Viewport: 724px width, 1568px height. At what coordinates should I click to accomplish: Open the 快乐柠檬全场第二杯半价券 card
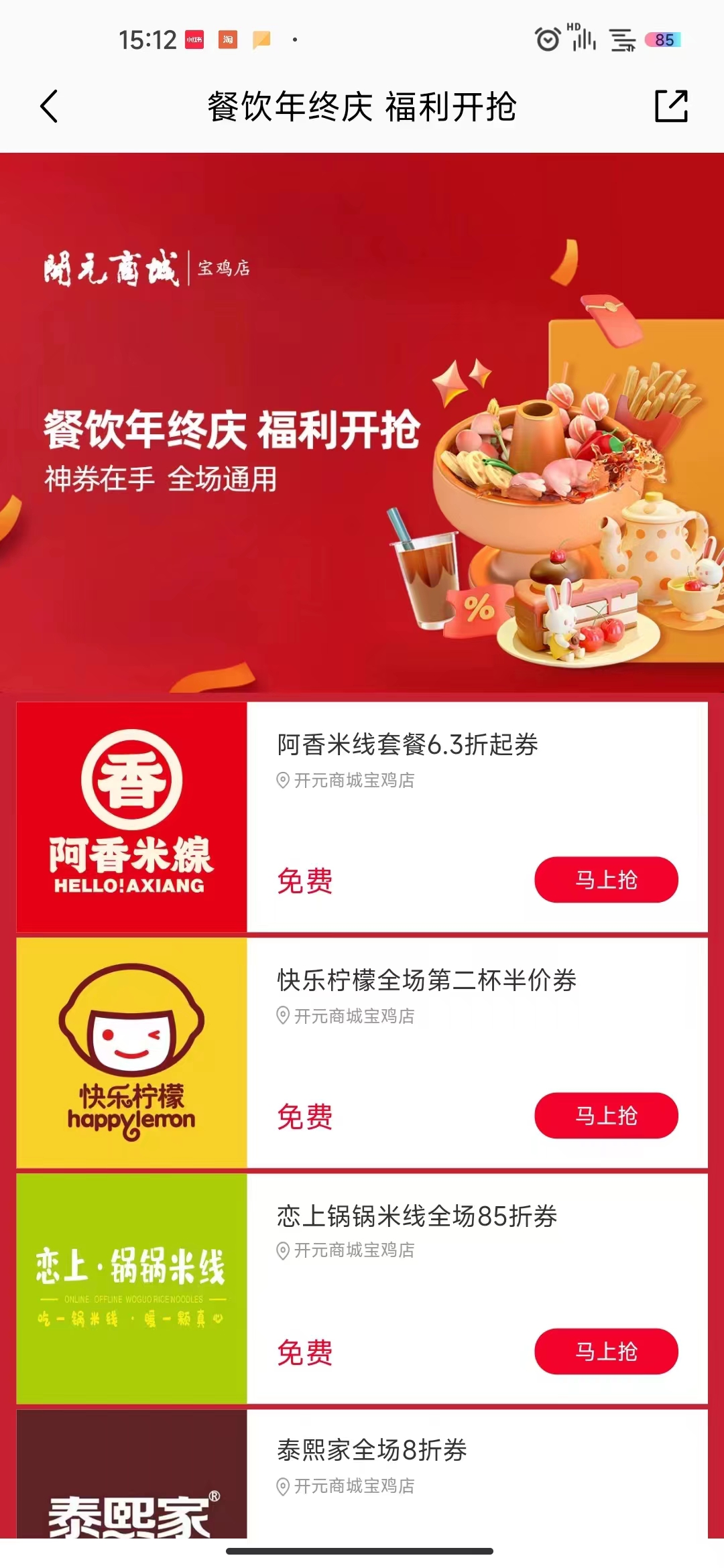(362, 1053)
